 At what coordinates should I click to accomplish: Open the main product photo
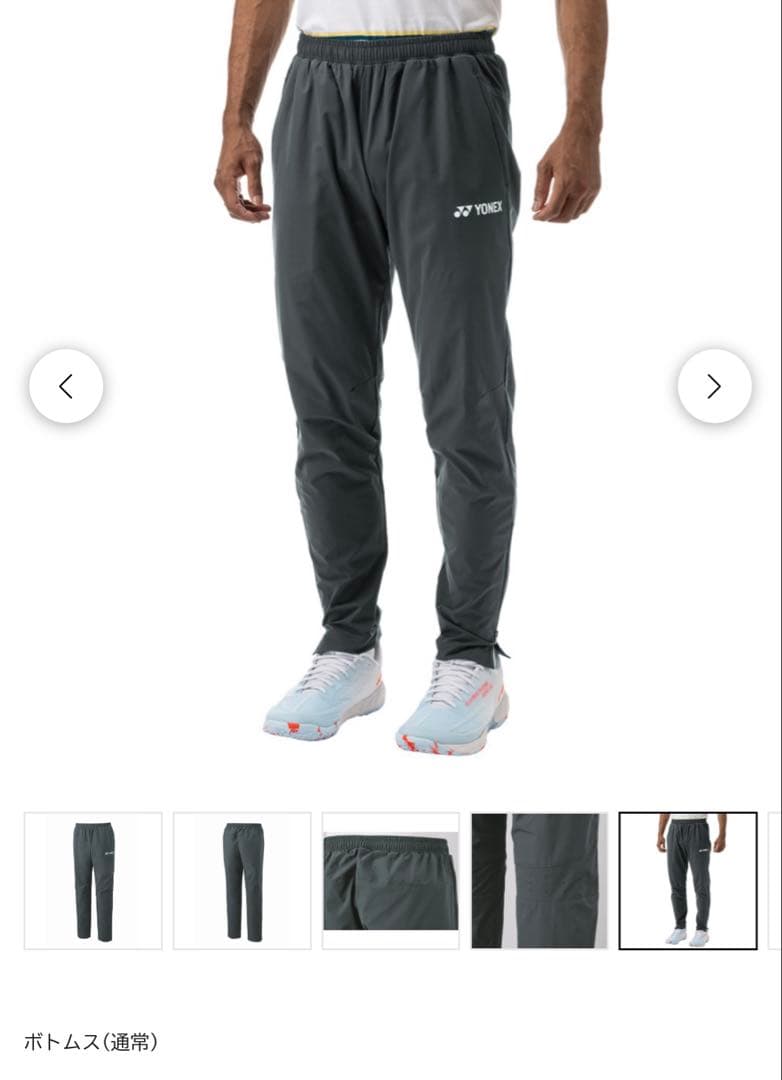390,380
